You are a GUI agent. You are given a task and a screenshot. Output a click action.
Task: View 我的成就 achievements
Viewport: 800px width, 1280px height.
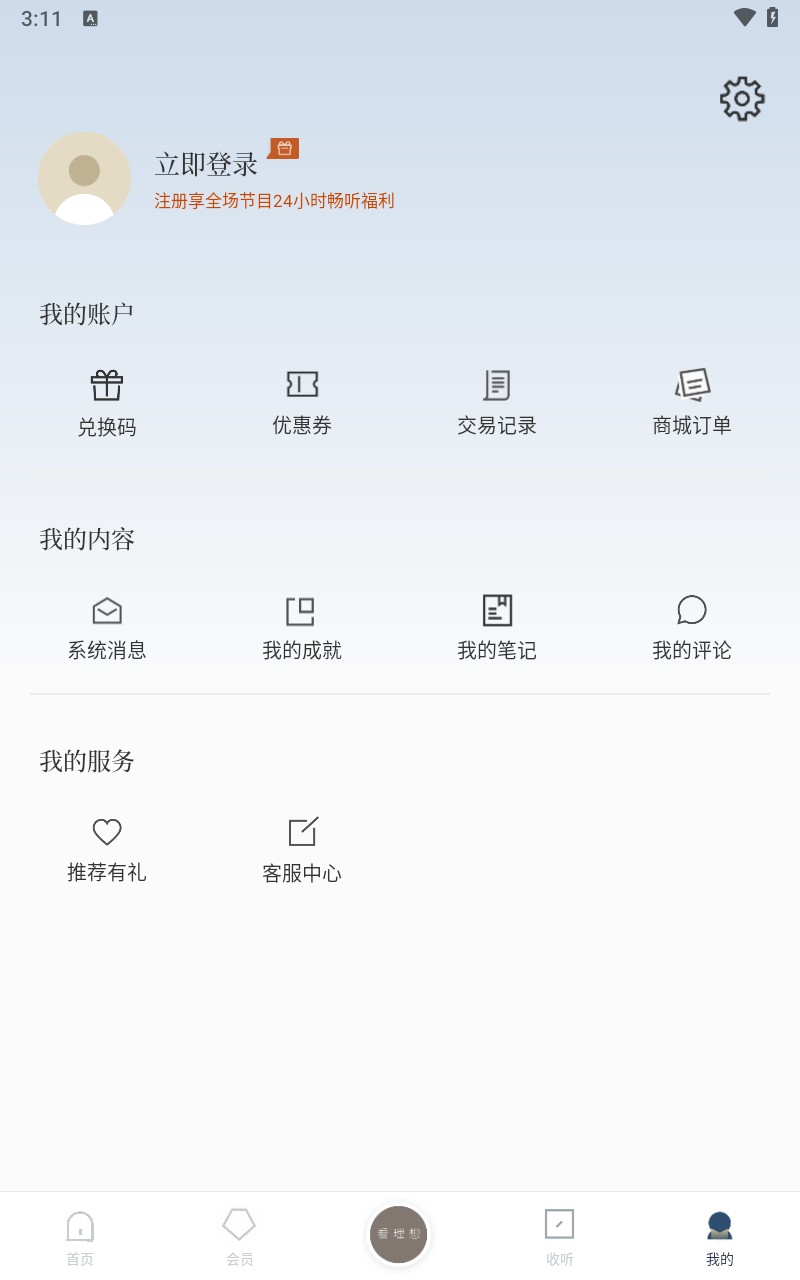click(302, 625)
